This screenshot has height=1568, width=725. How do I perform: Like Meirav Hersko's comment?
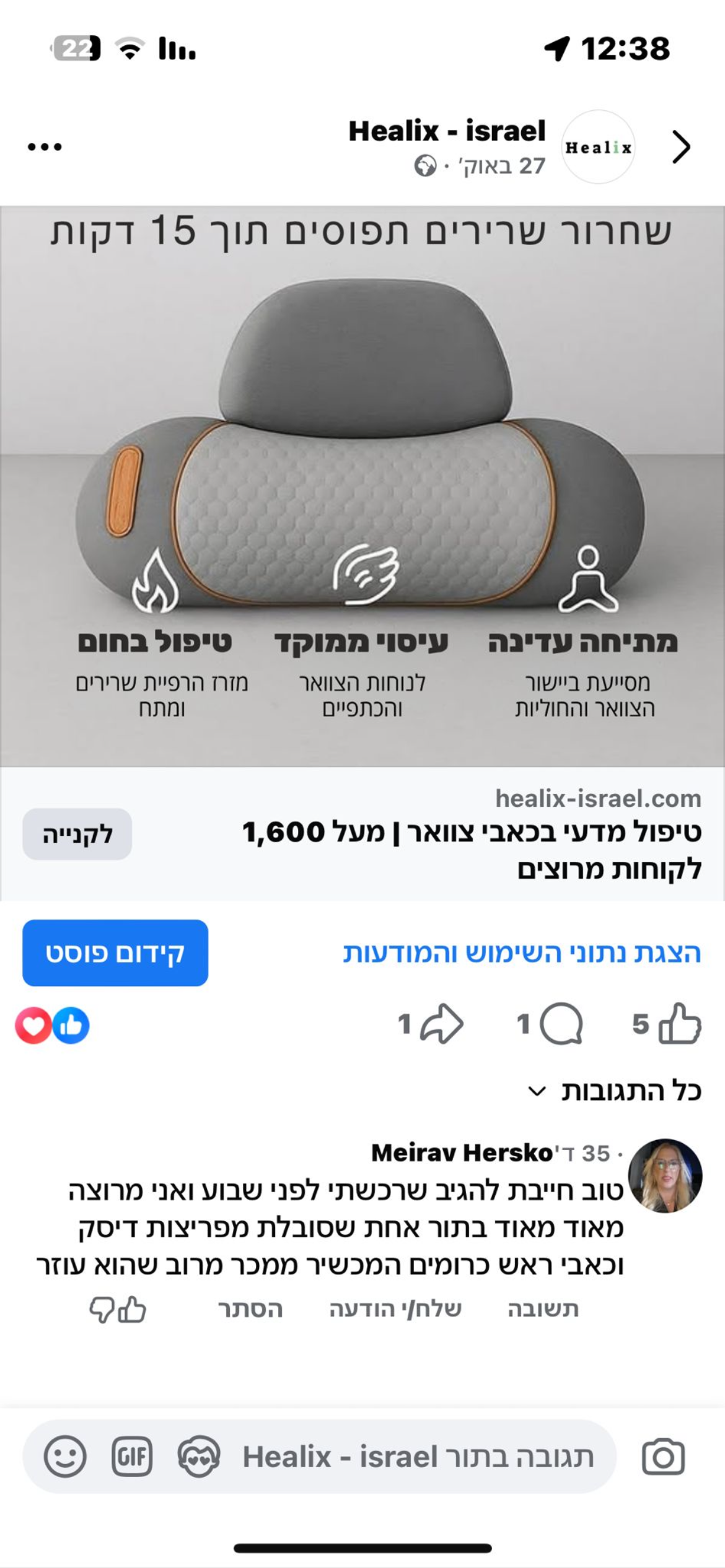(133, 1309)
